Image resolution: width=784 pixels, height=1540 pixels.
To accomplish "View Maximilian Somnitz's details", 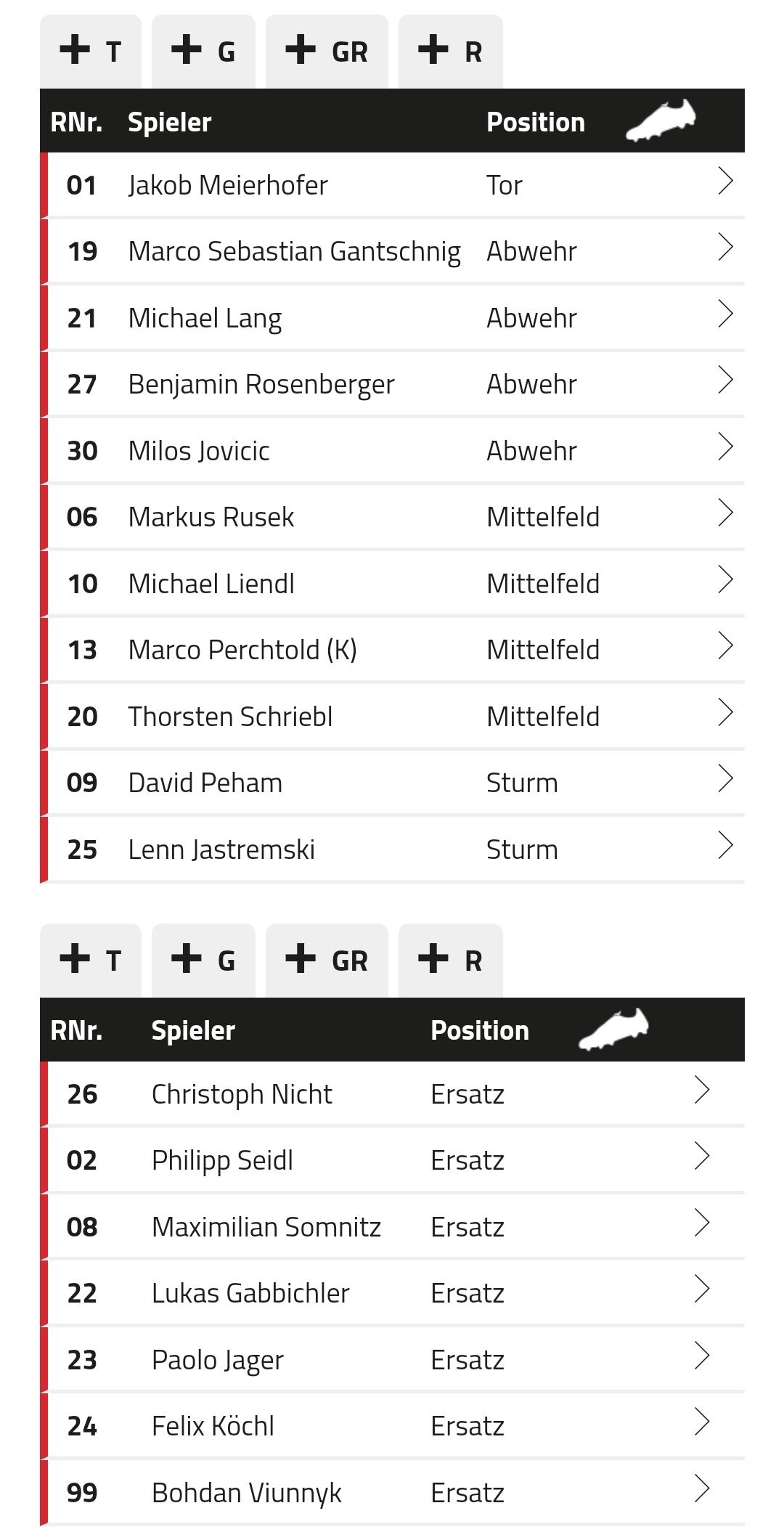I will (x=392, y=1226).
